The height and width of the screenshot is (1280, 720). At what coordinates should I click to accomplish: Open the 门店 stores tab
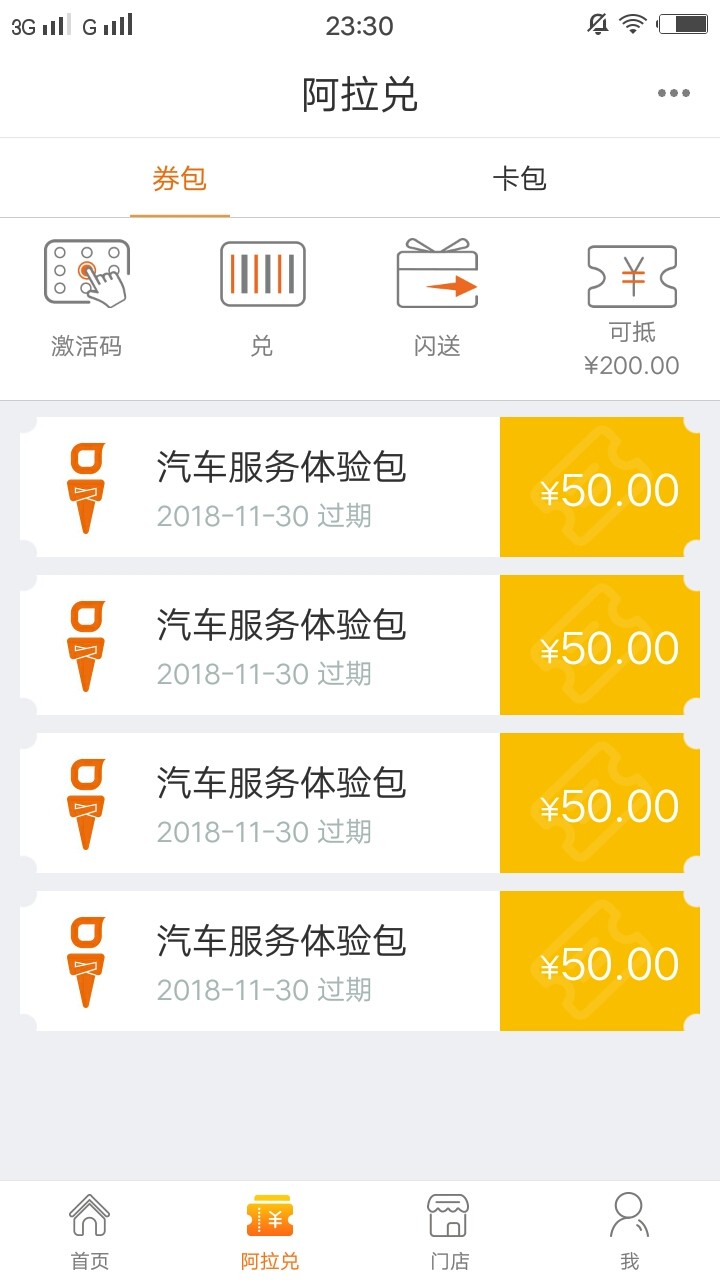pos(449,1231)
